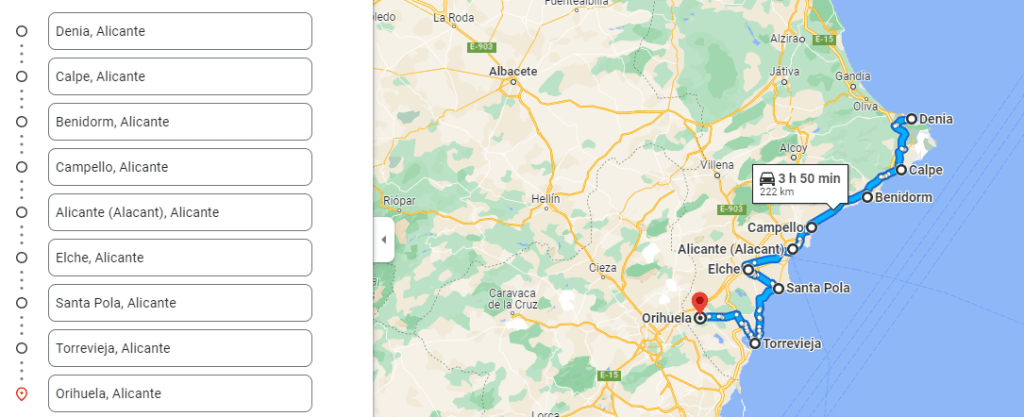Image resolution: width=1024 pixels, height=417 pixels.
Task: Tap the Benidorm waypoint marker on map
Action: (x=867, y=197)
